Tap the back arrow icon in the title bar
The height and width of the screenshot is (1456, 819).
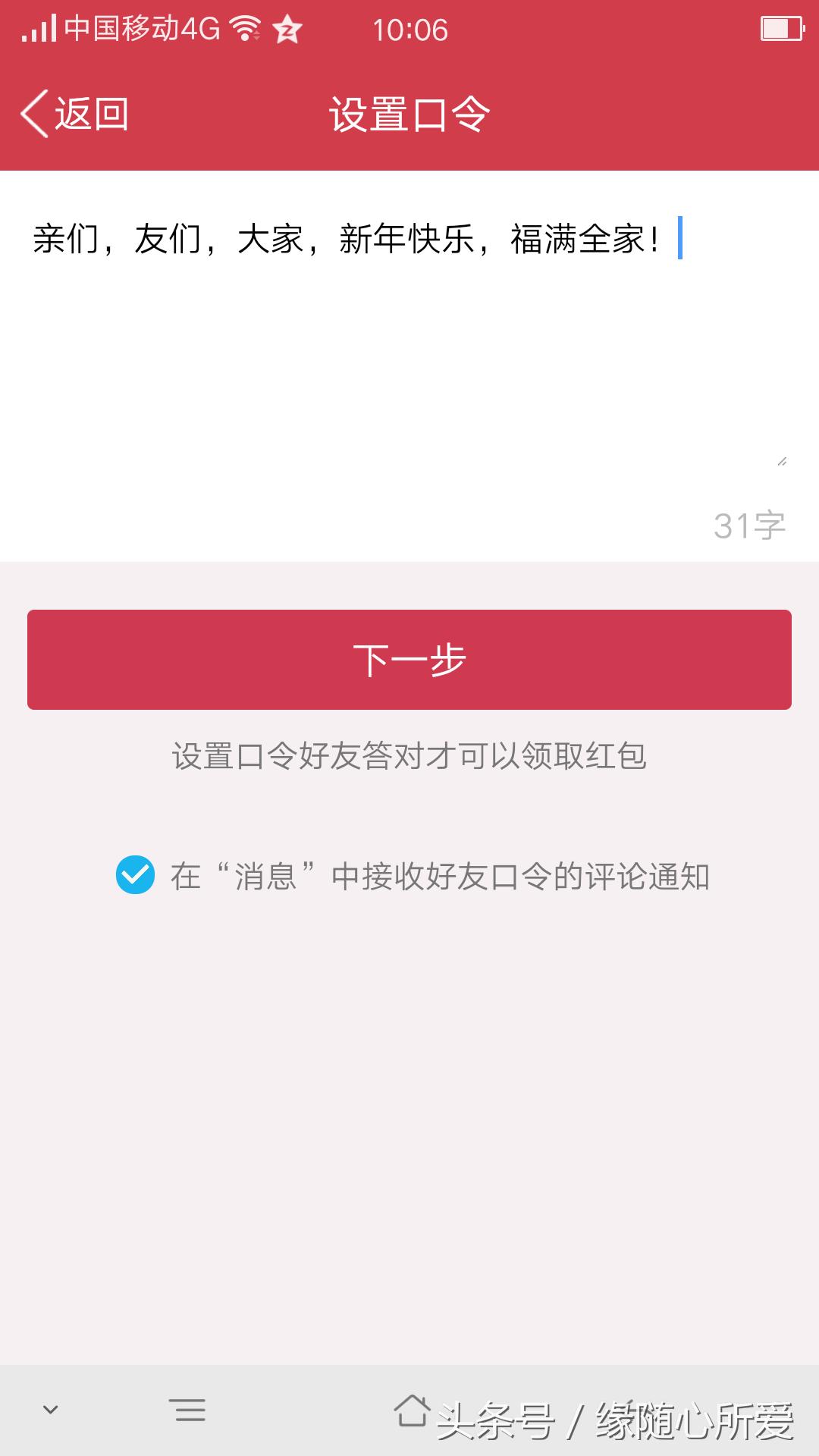click(32, 112)
